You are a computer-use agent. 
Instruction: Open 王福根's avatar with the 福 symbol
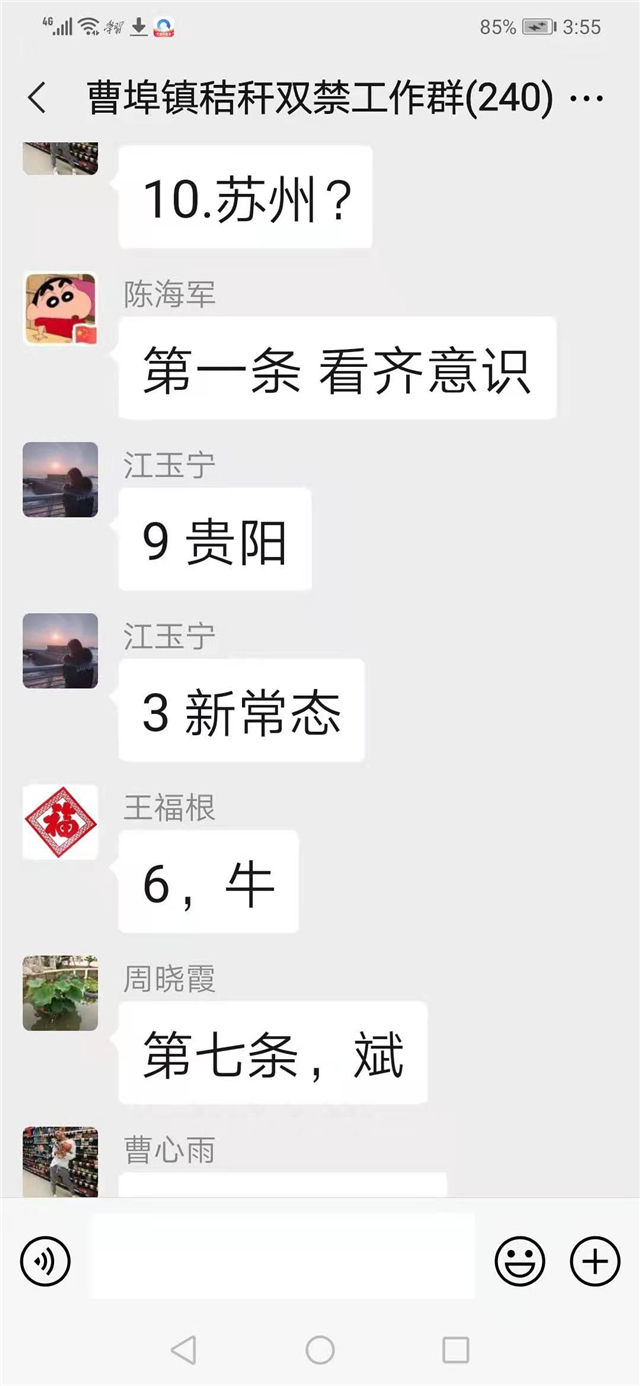pyautogui.click(x=60, y=822)
